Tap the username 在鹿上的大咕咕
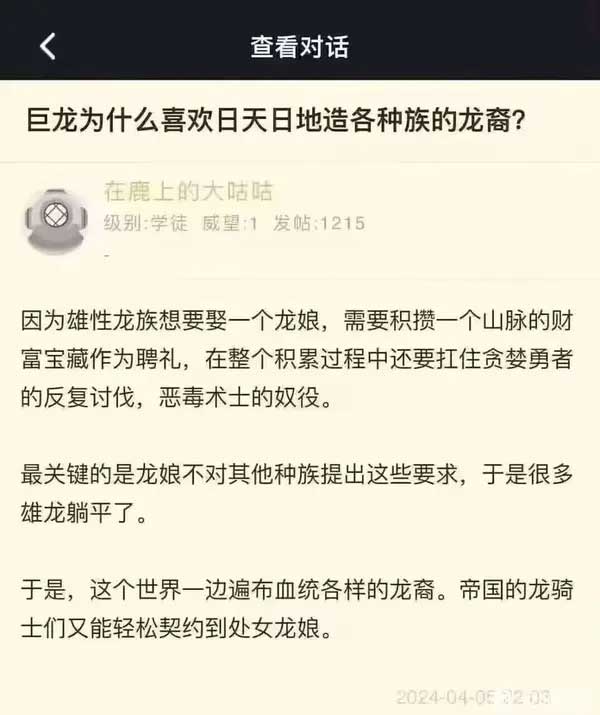 [x=187, y=191]
